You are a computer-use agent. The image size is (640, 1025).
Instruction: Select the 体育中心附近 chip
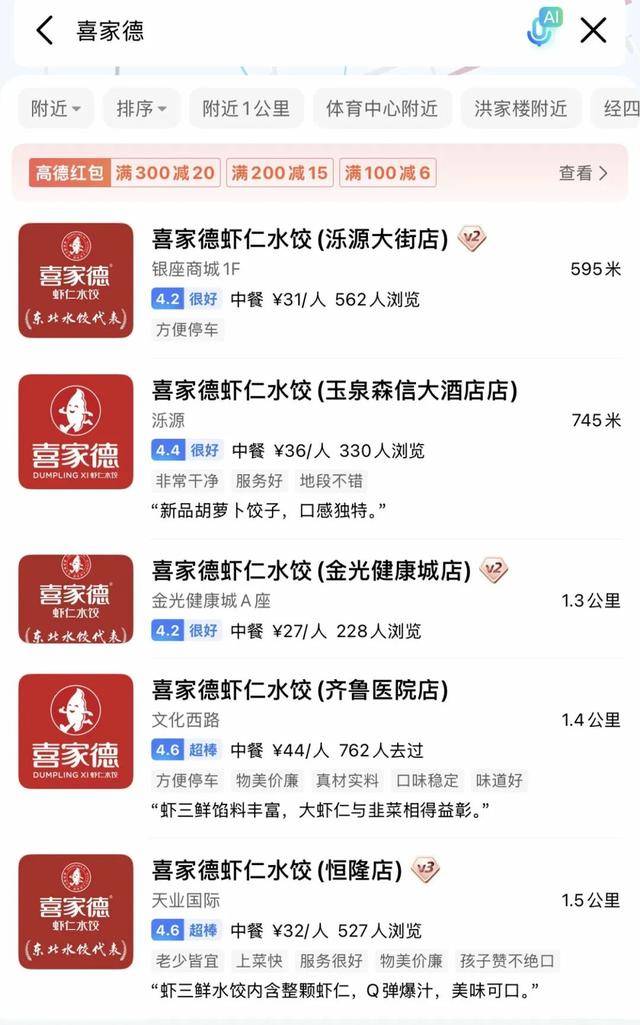click(382, 108)
